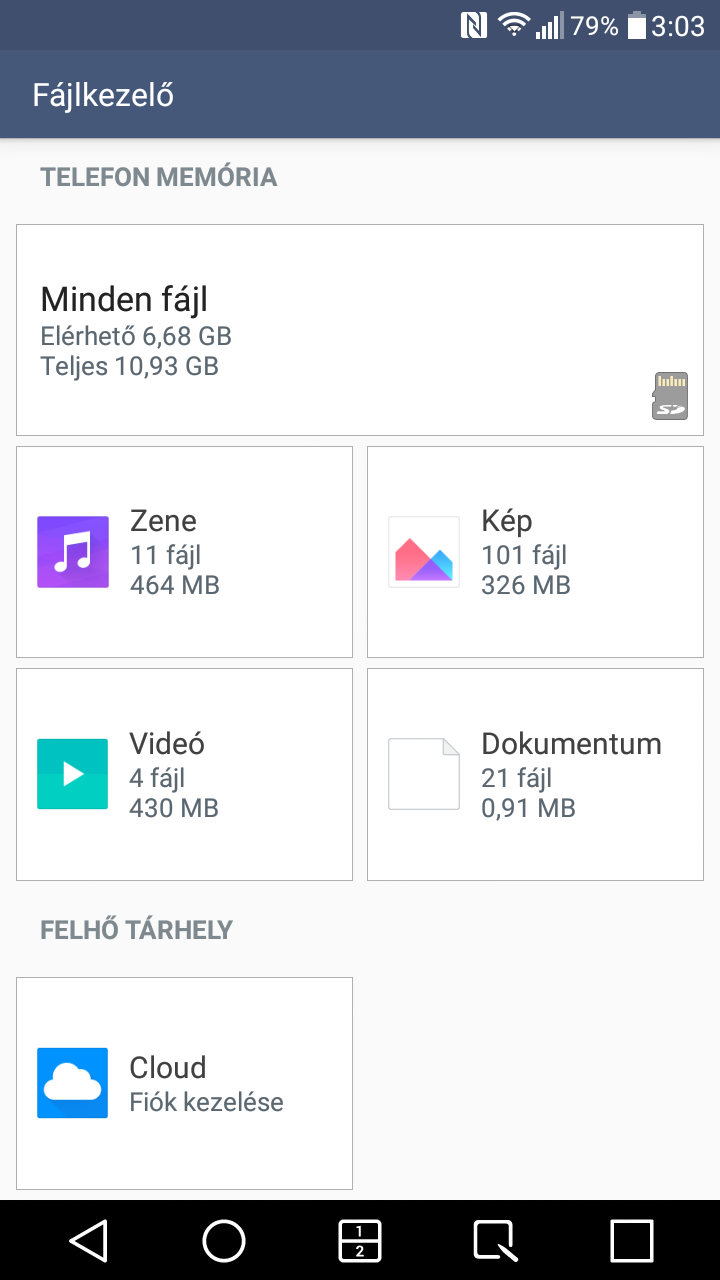Open the Kép pictures category
This screenshot has width=720, height=1280.
tap(535, 552)
